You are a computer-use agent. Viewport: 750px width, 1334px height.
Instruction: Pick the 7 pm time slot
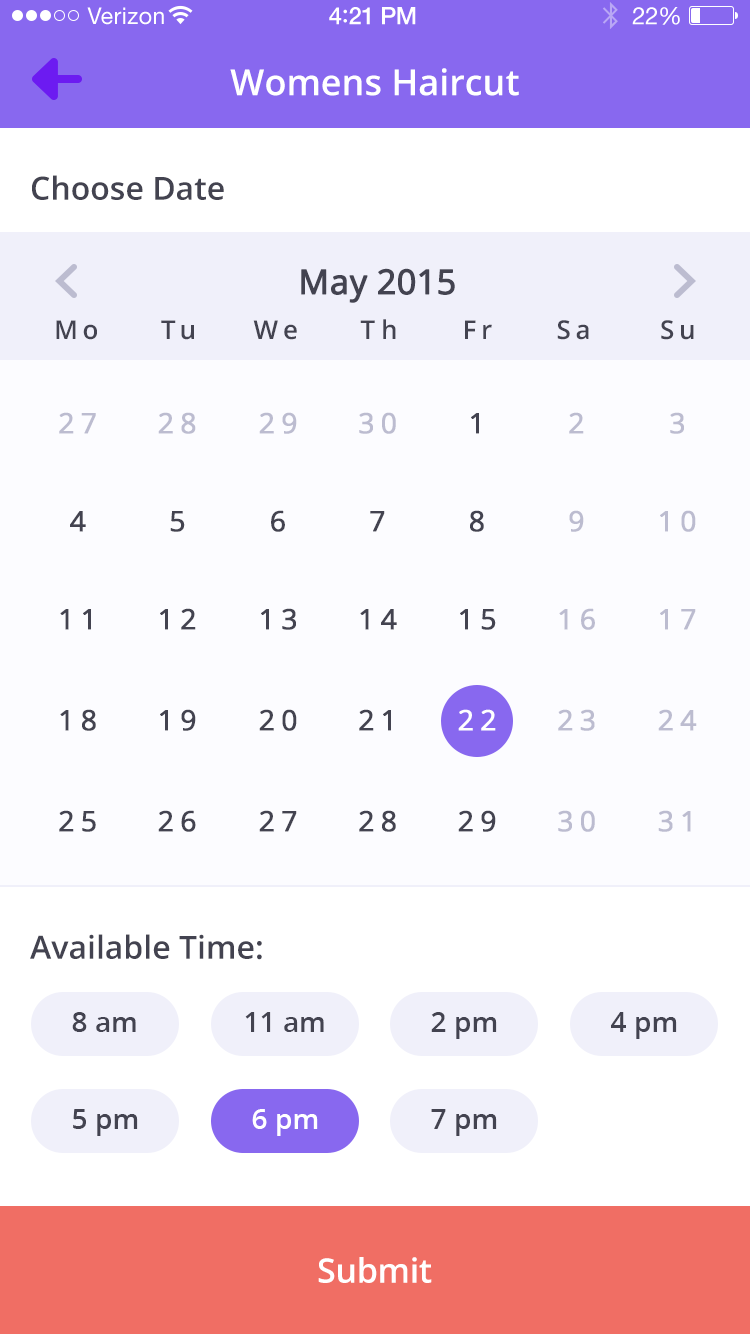click(464, 1120)
